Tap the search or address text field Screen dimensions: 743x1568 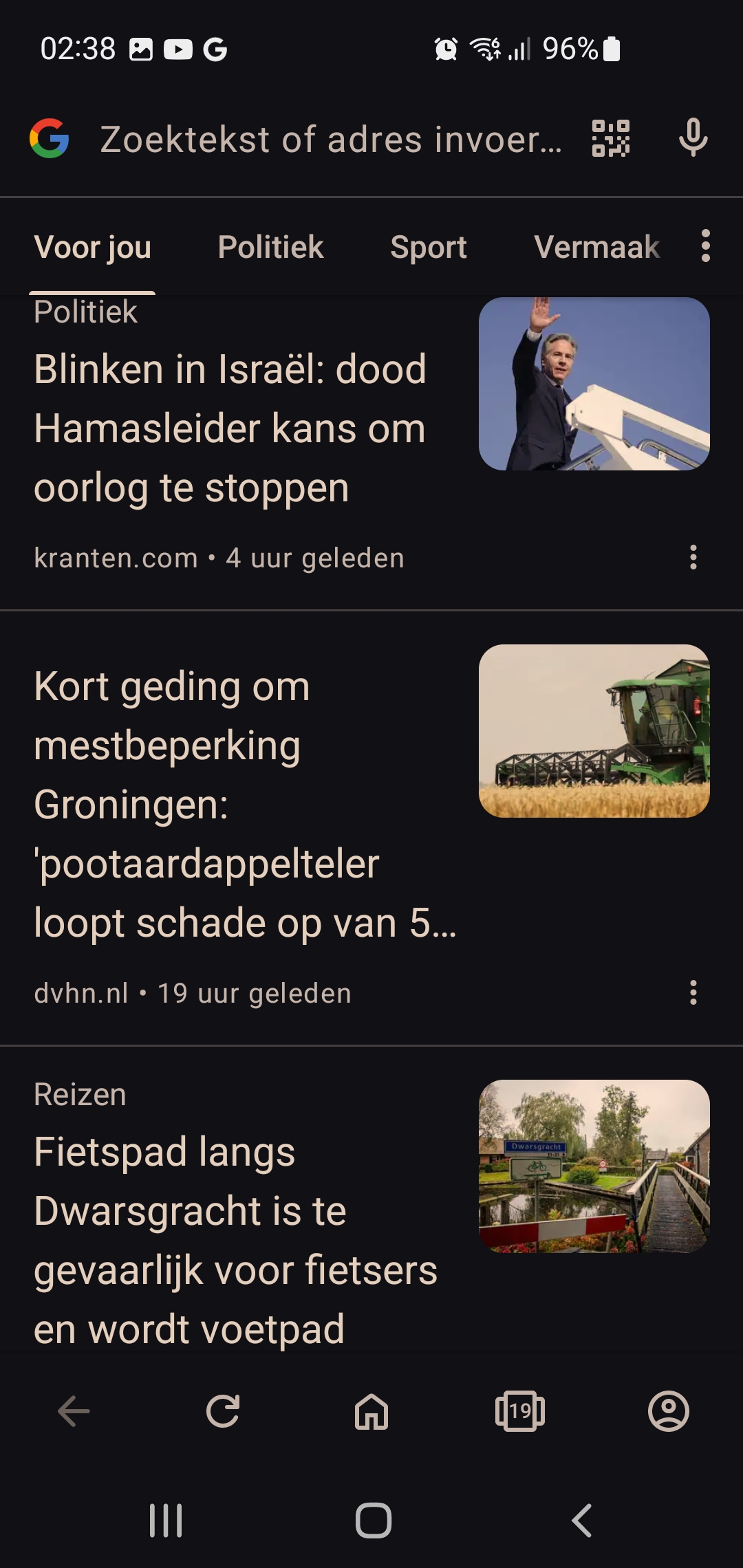(x=330, y=139)
